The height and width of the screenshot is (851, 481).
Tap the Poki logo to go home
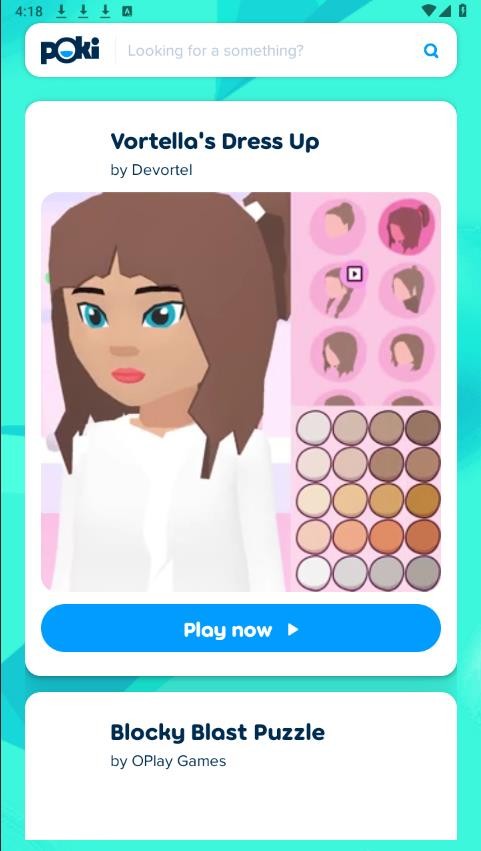(70, 51)
